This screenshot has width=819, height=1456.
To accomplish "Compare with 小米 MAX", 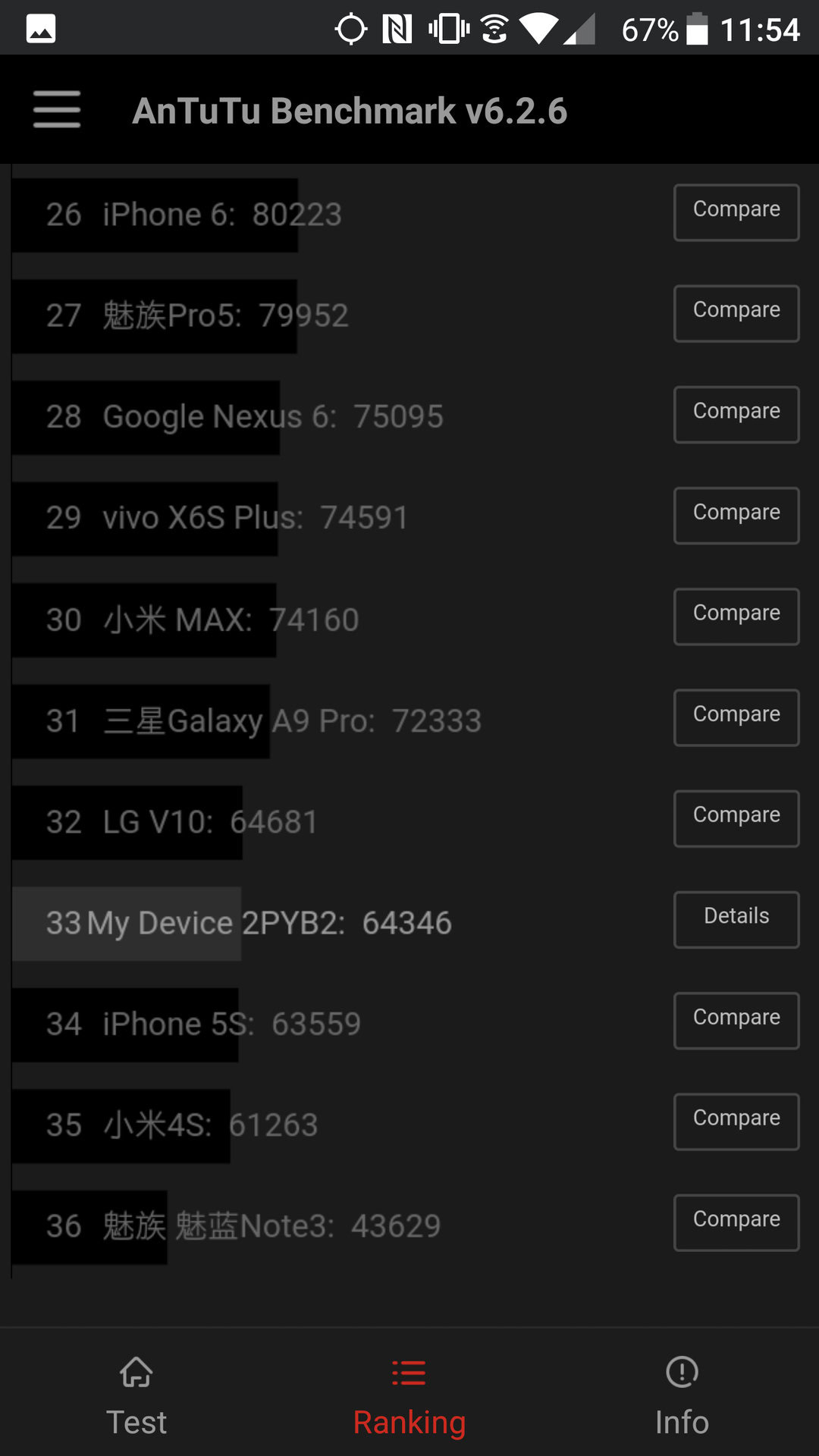I will point(736,616).
